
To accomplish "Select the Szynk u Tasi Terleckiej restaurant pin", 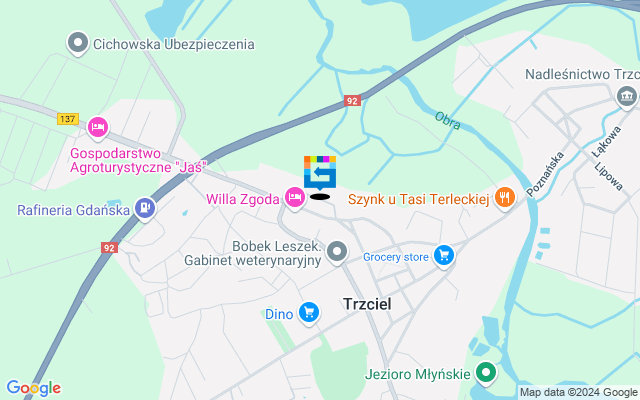I will (x=505, y=198).
